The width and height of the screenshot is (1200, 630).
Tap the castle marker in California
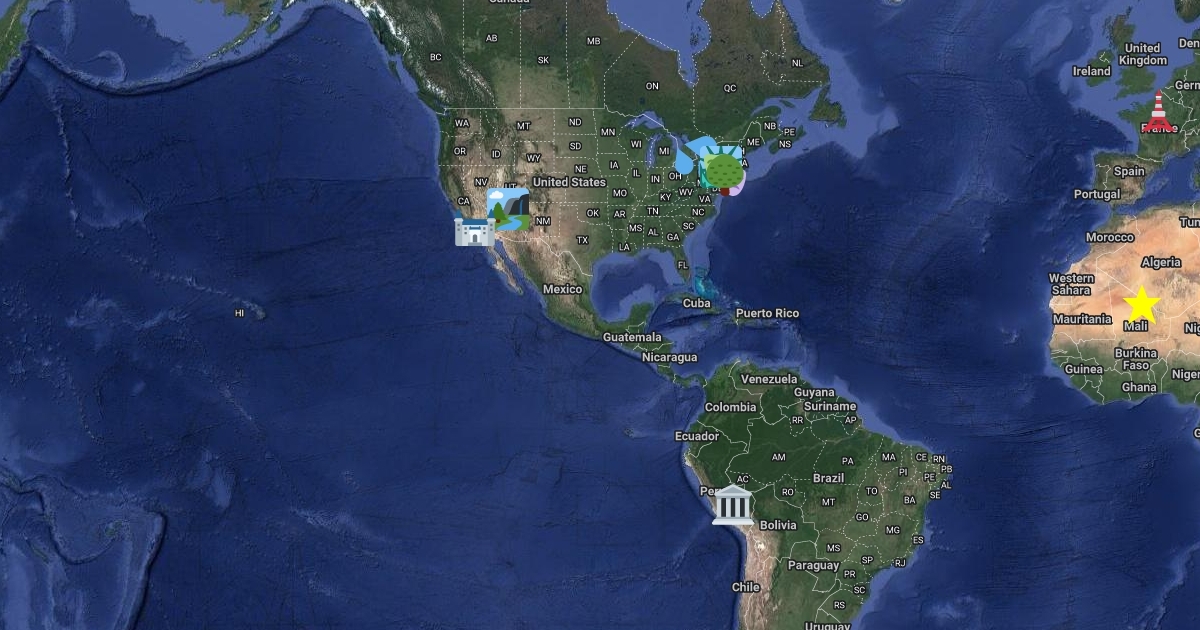(x=474, y=233)
